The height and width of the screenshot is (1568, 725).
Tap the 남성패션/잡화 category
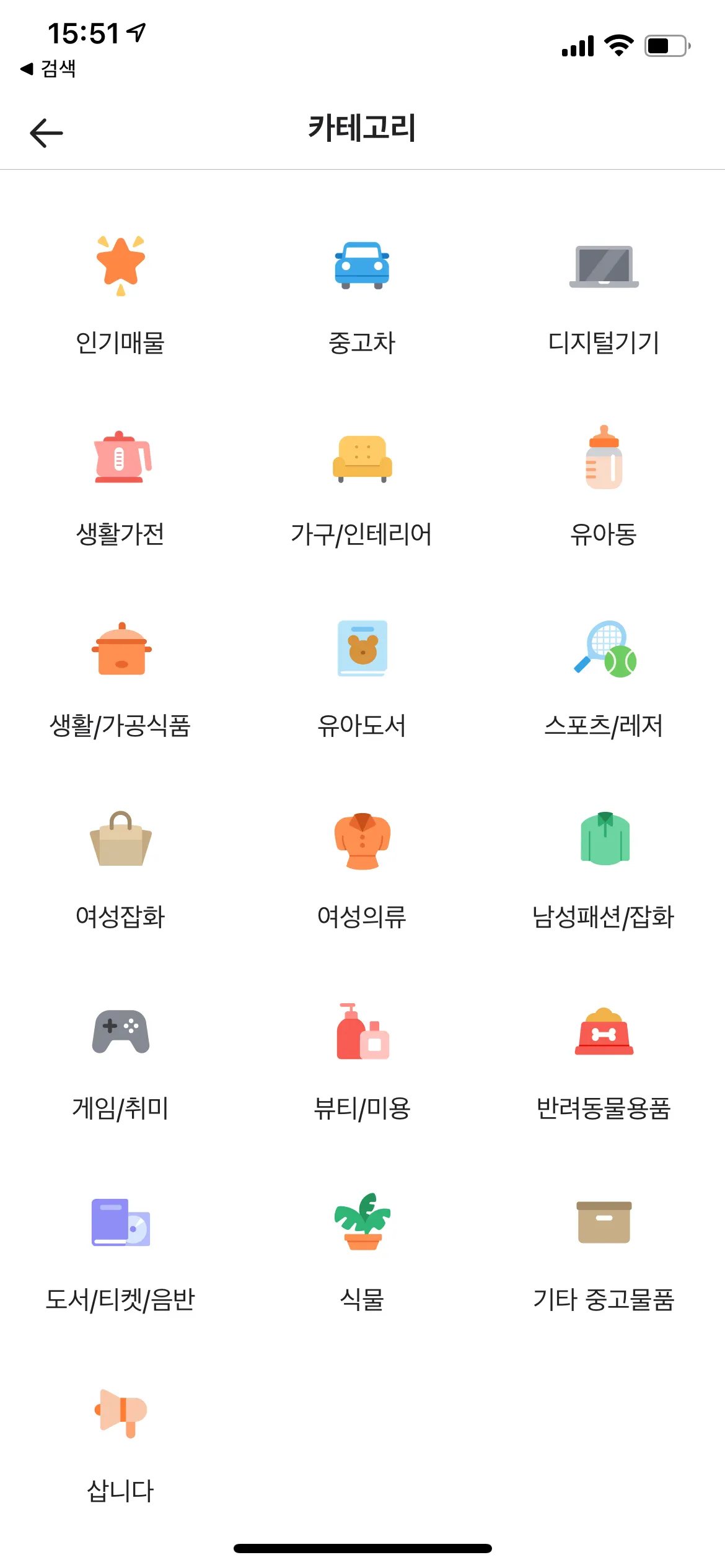(604, 869)
